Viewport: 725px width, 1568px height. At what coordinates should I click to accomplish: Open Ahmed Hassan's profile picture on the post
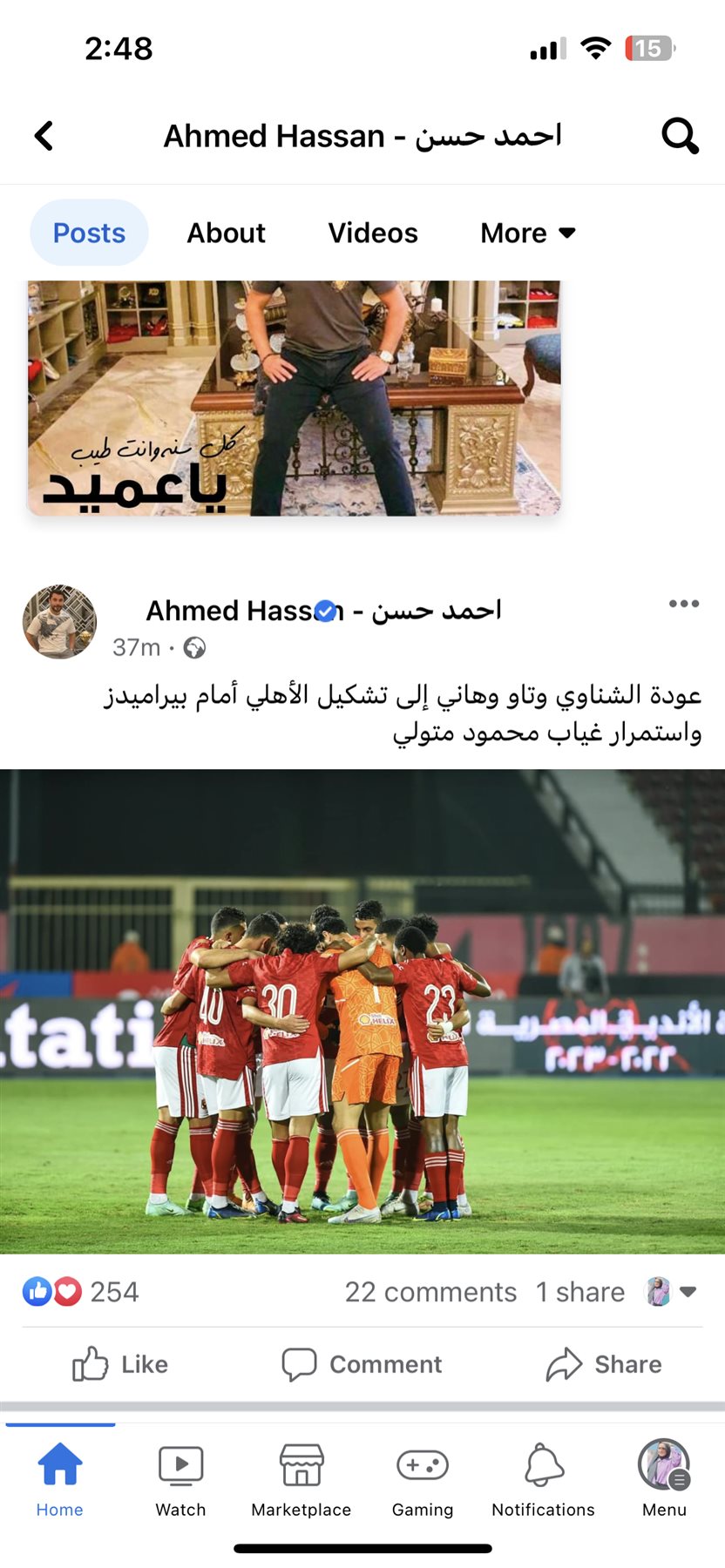tap(59, 621)
